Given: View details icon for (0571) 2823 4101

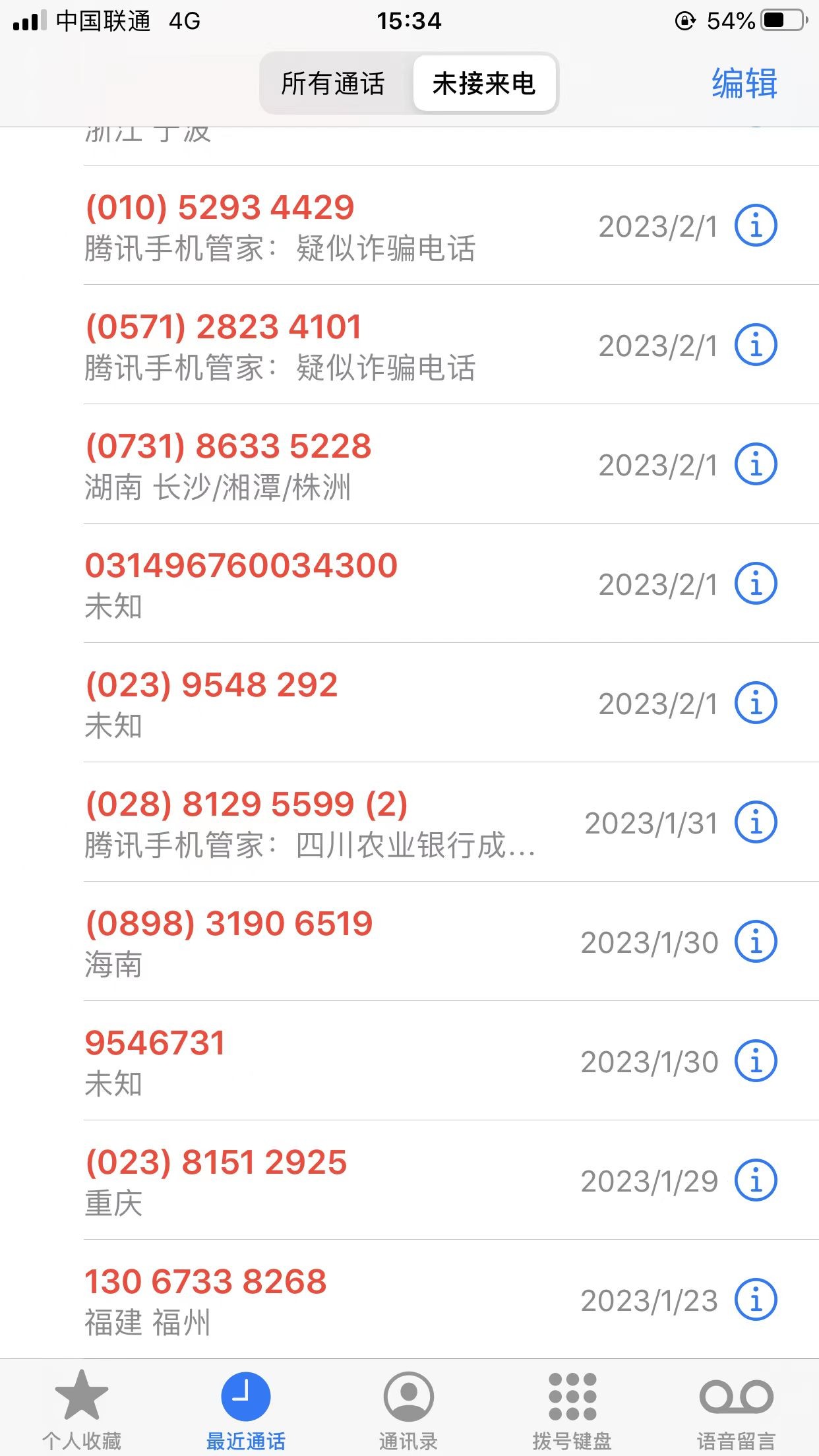Looking at the screenshot, I should coord(756,346).
